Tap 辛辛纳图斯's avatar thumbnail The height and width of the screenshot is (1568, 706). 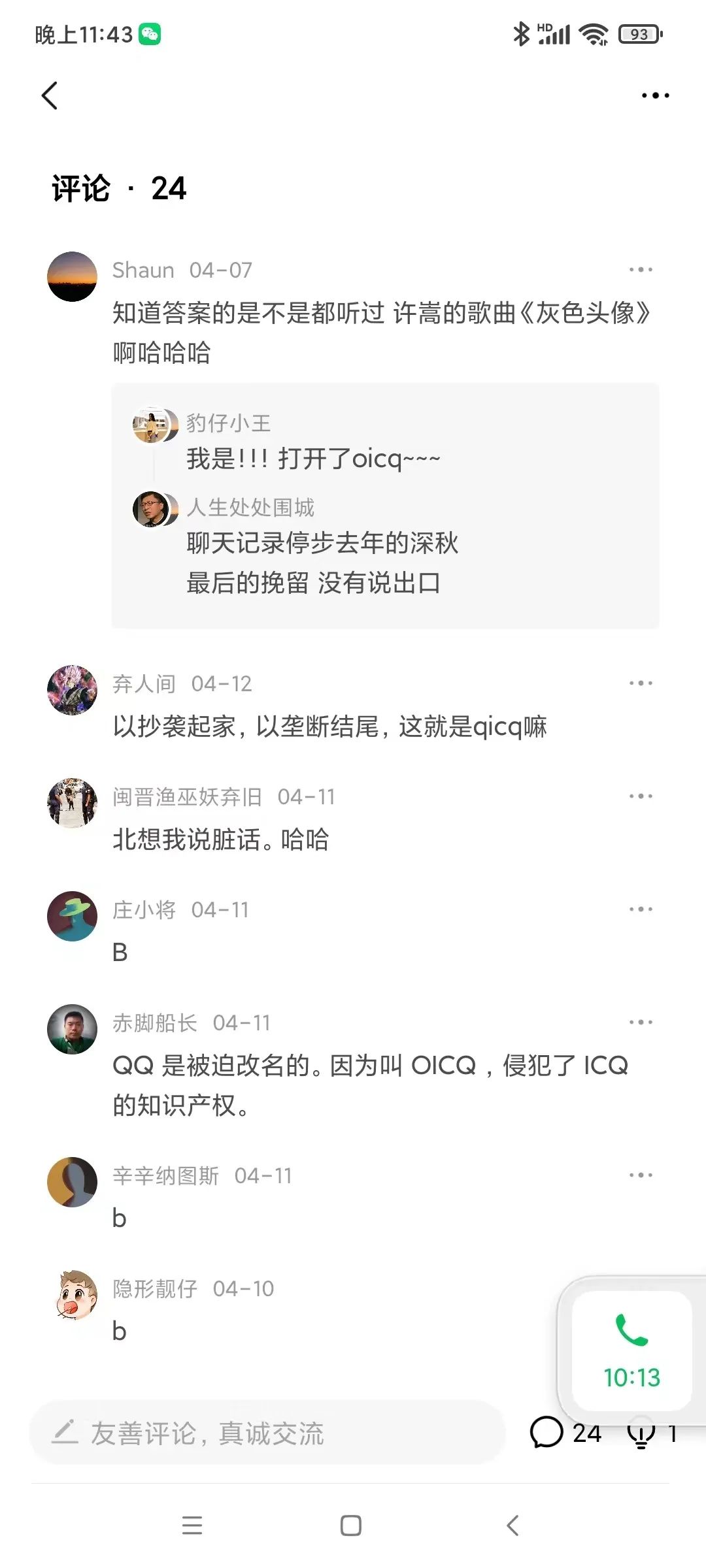(72, 1183)
